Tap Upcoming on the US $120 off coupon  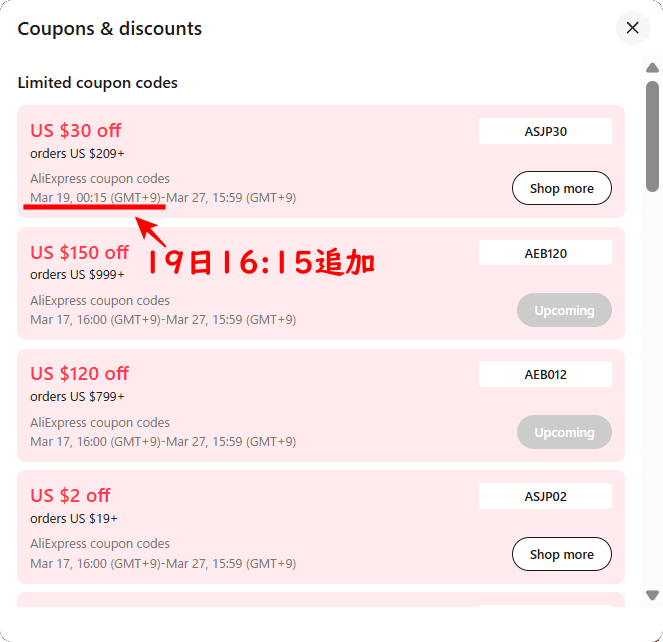coord(564,432)
